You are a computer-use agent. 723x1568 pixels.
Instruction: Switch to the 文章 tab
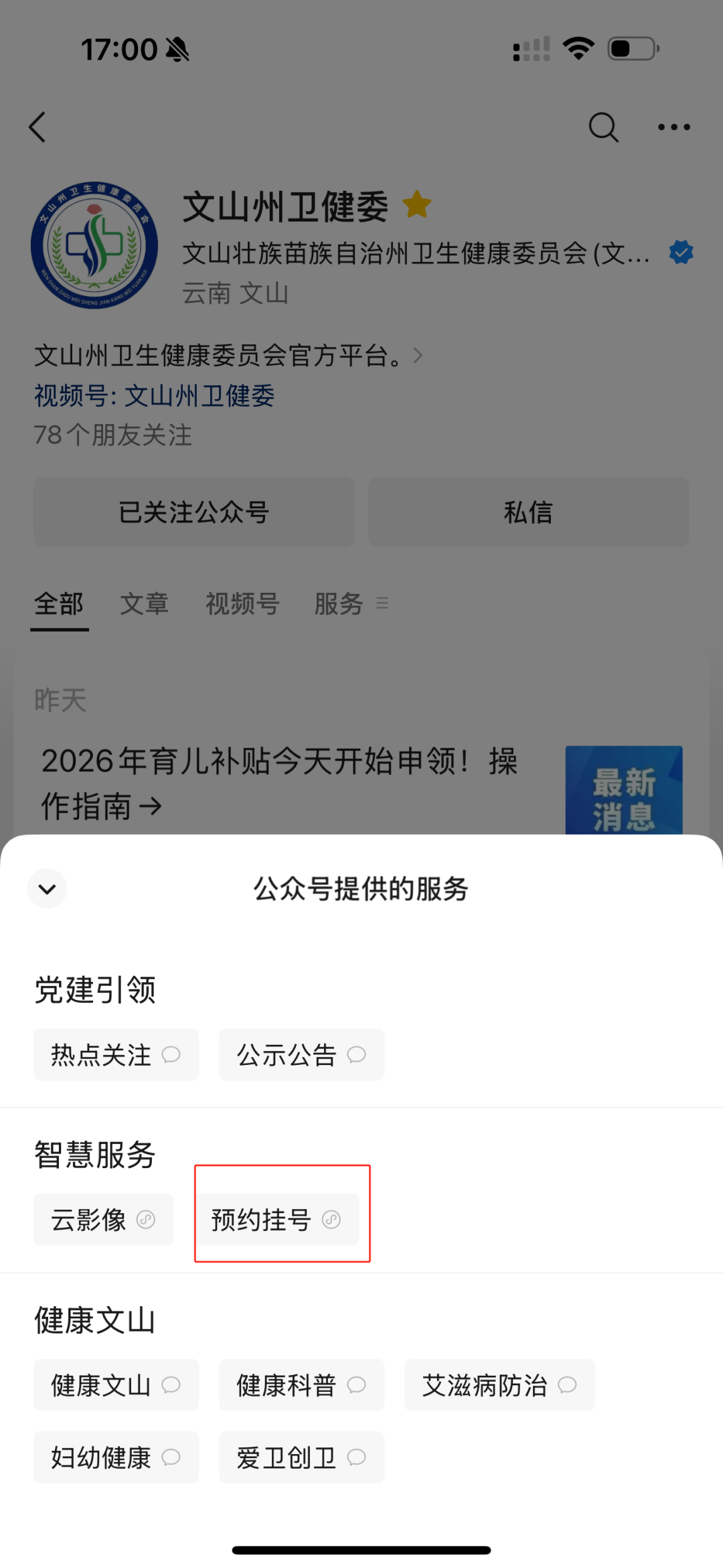145,603
